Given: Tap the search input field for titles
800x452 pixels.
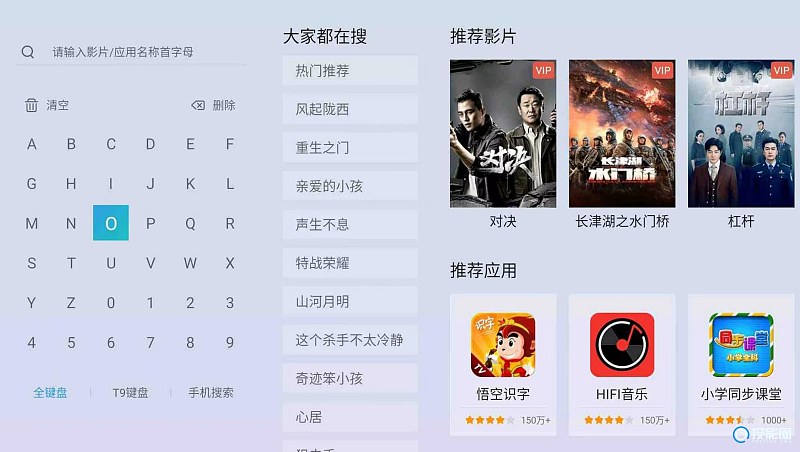Looking at the screenshot, I should (x=140, y=52).
